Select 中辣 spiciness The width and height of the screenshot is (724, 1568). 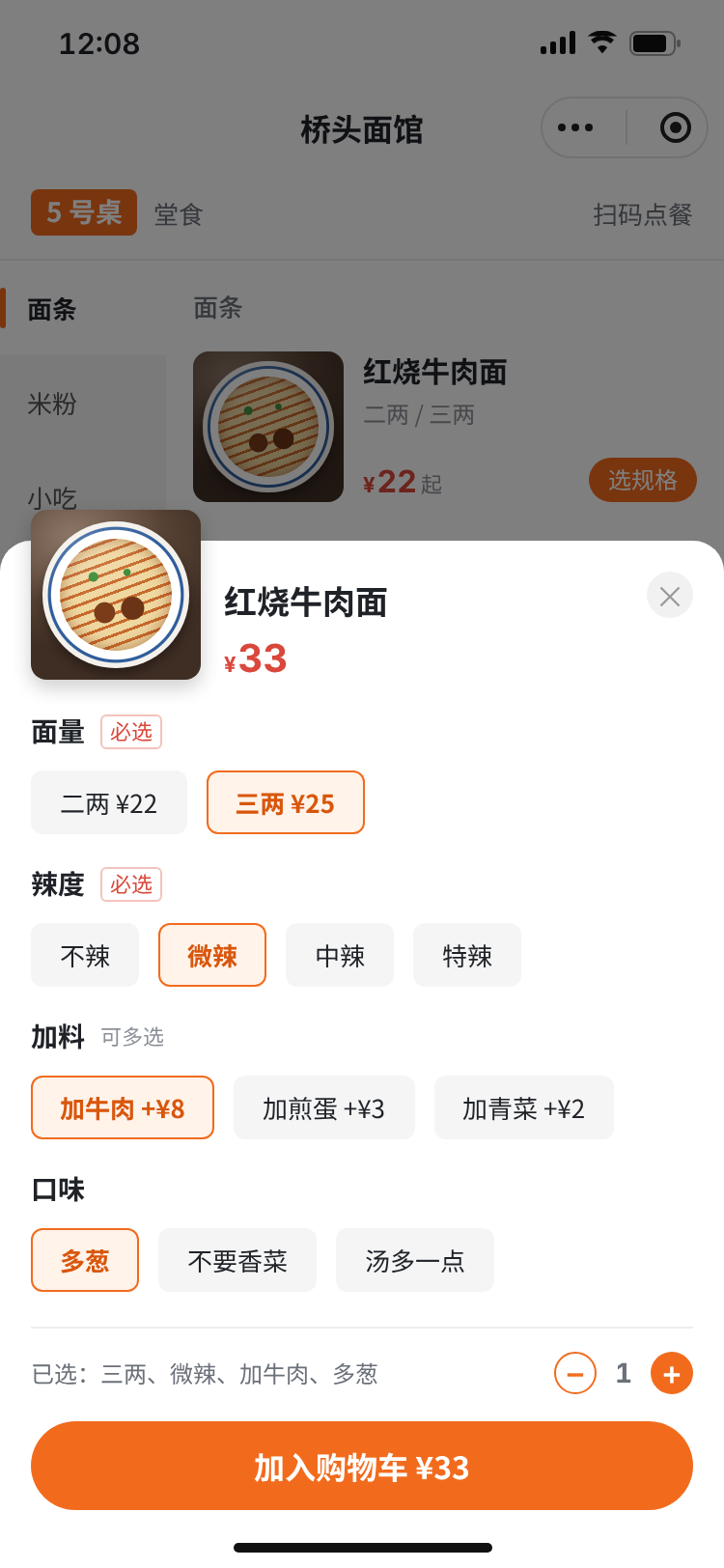[340, 955]
